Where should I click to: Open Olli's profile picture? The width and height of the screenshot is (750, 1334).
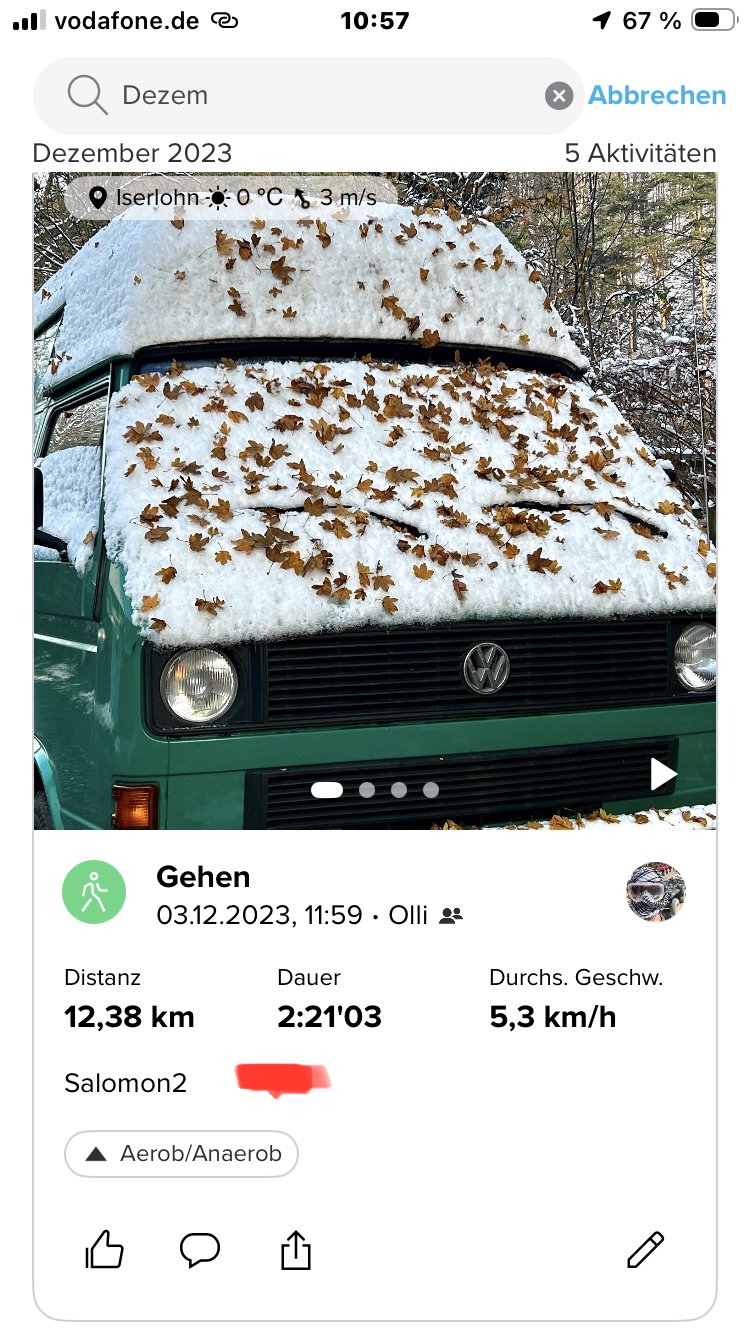[x=655, y=892]
